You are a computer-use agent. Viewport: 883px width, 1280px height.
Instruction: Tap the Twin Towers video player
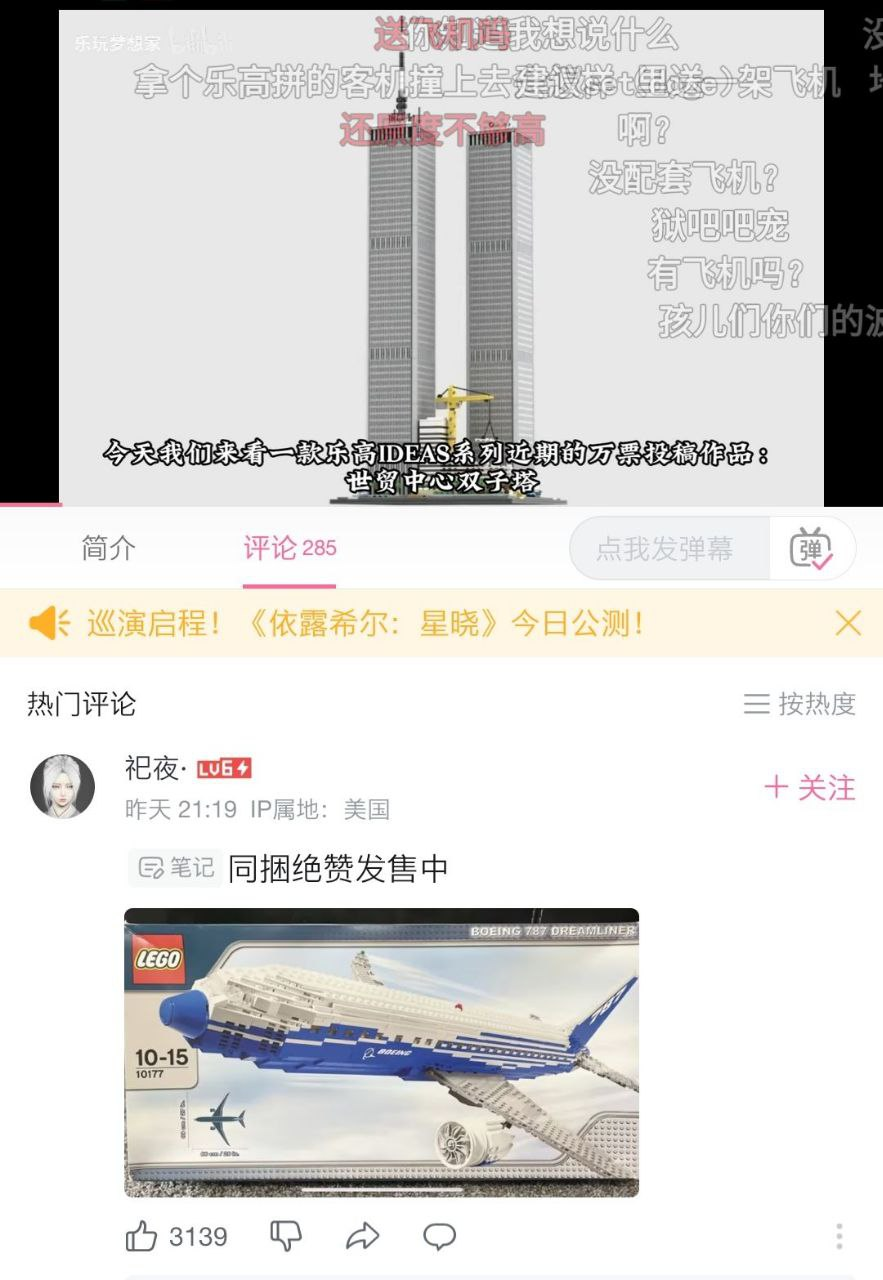point(441,257)
